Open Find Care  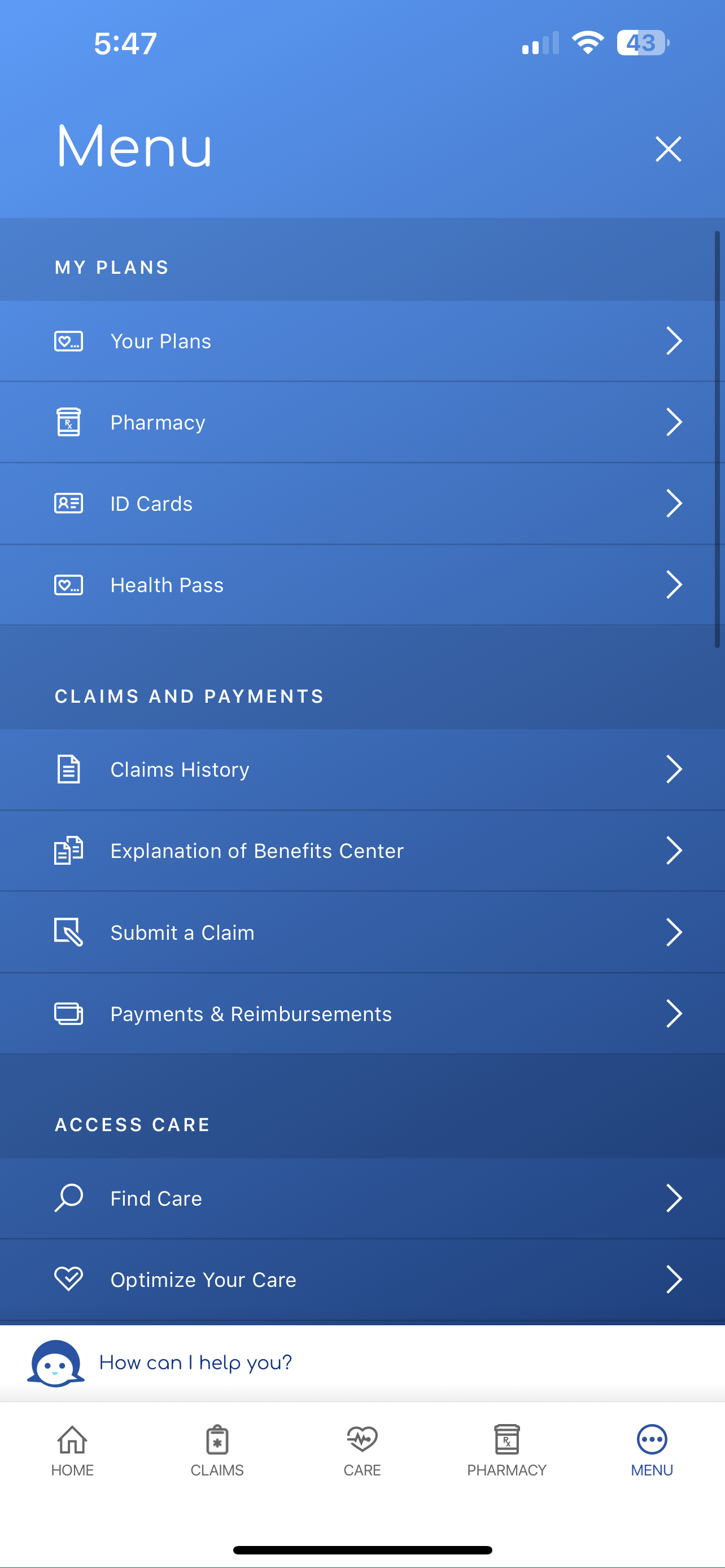362,1198
